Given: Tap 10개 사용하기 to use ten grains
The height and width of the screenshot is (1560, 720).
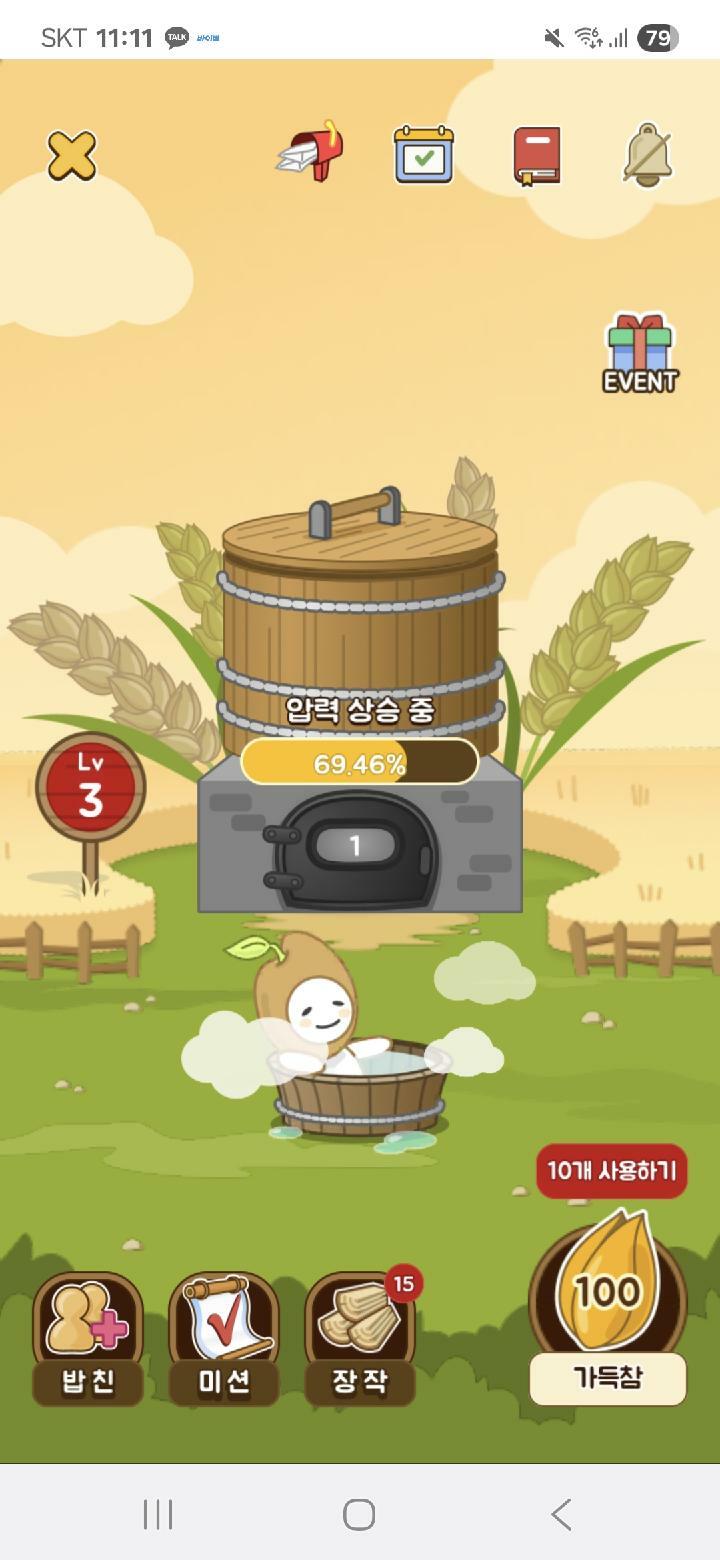Looking at the screenshot, I should (612, 1171).
